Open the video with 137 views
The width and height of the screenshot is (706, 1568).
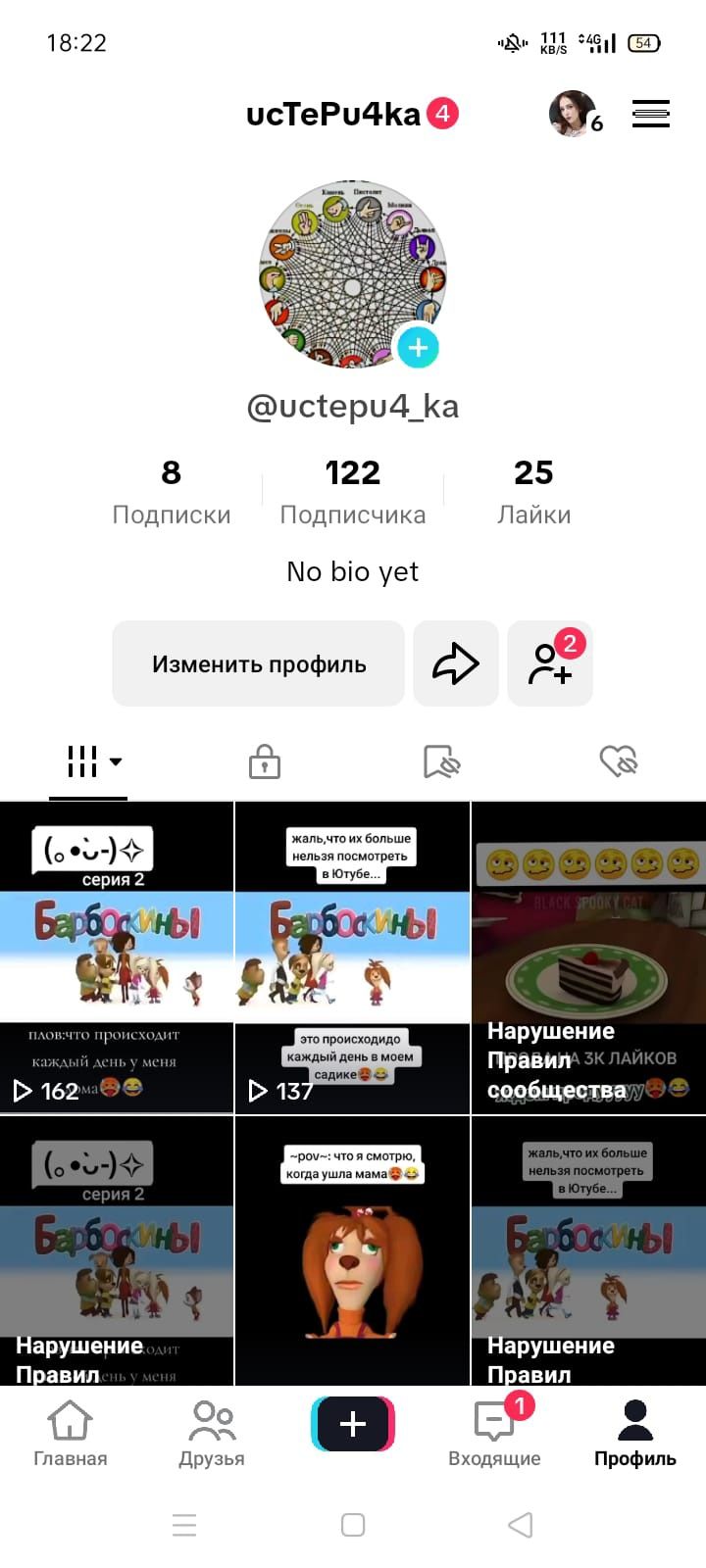(x=353, y=957)
